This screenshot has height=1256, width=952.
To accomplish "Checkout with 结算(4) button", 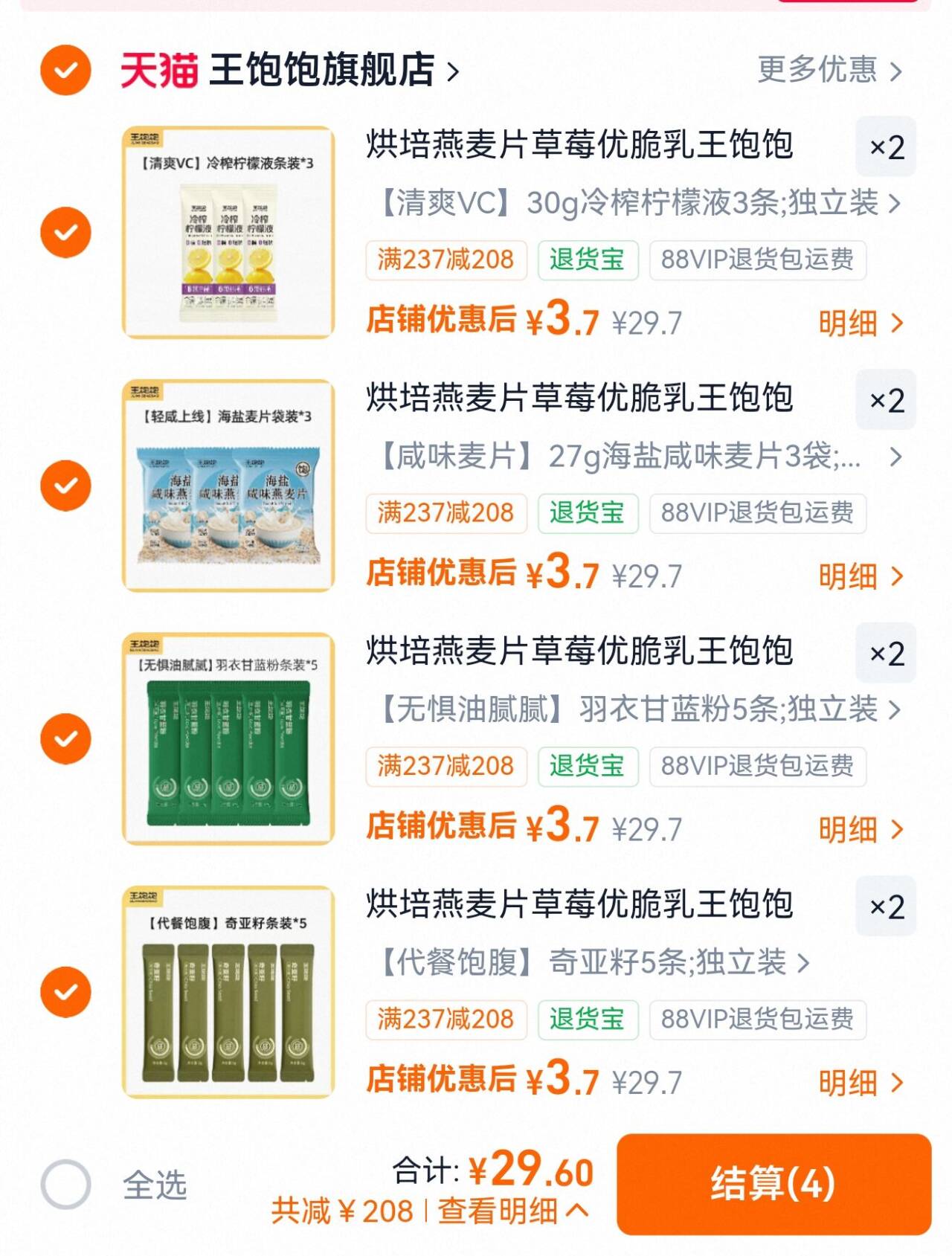I will (773, 1184).
